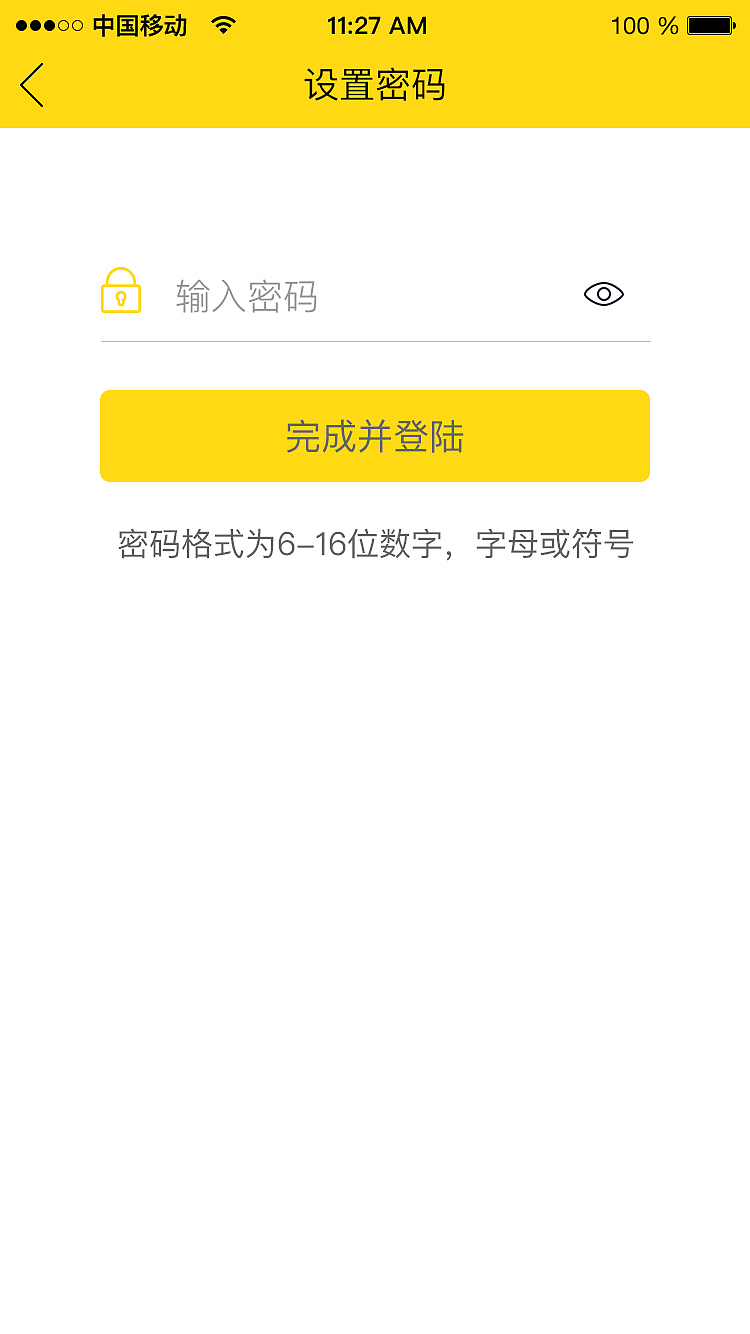Select the keyhole inside the lock icon
This screenshot has width=750, height=1334.
120,299
